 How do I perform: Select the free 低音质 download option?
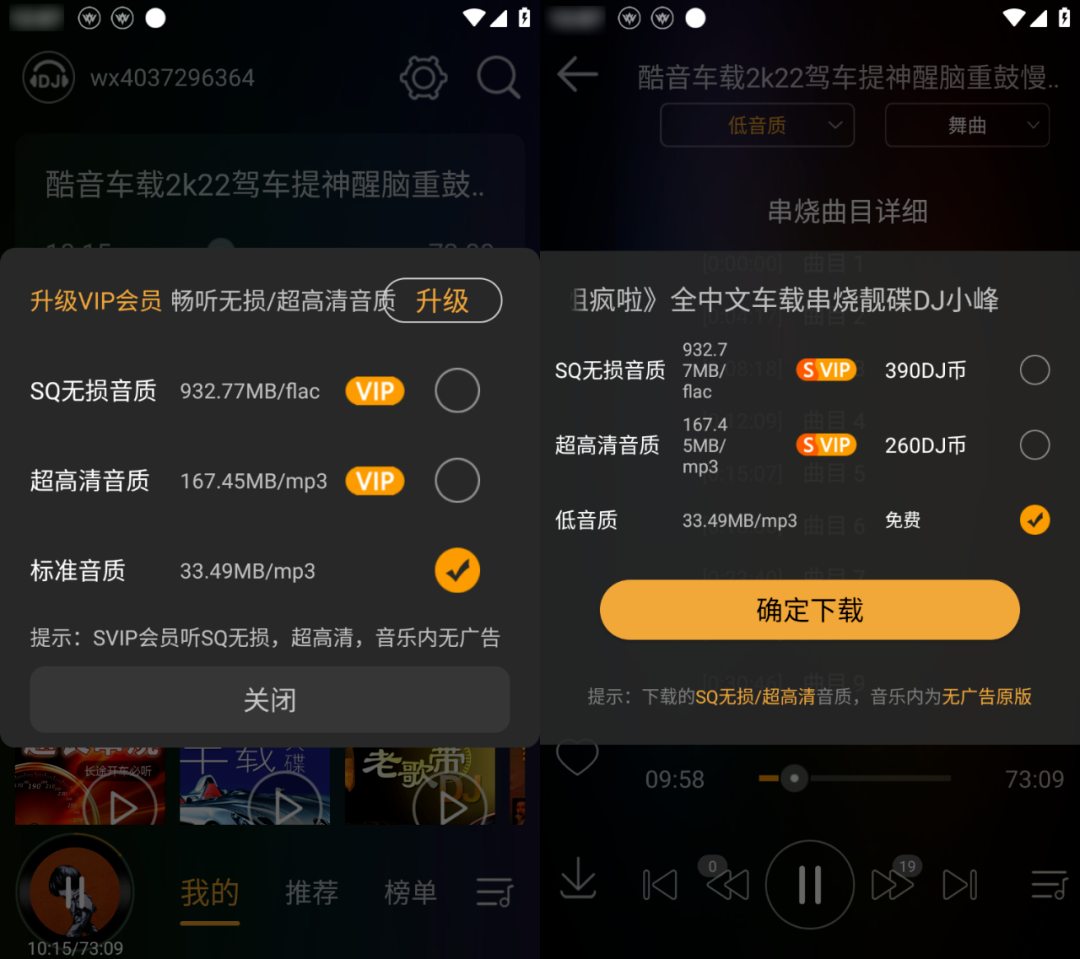[x=1034, y=520]
